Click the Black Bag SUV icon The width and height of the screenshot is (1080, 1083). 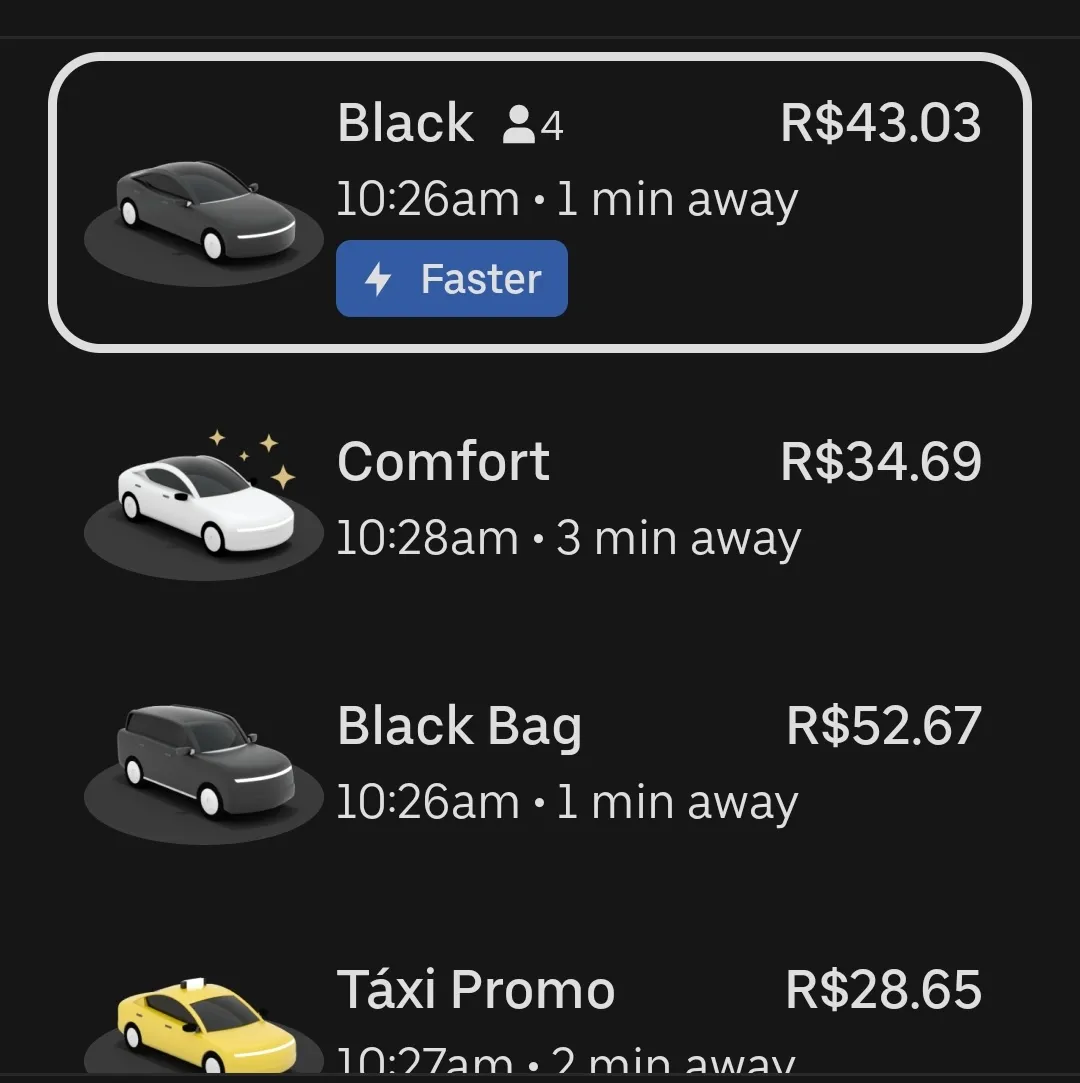205,765
